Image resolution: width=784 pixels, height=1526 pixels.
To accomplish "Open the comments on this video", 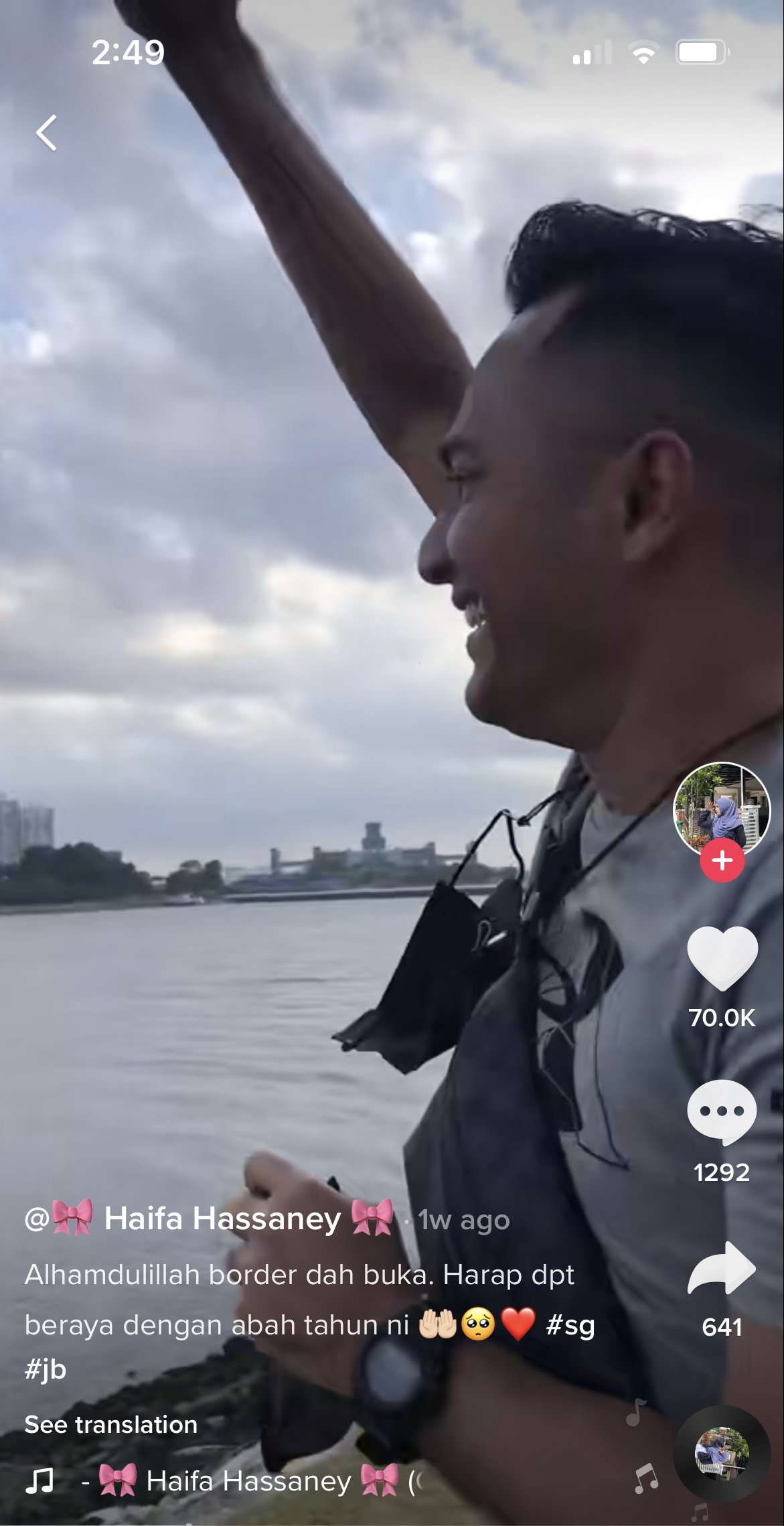I will tap(722, 1111).
